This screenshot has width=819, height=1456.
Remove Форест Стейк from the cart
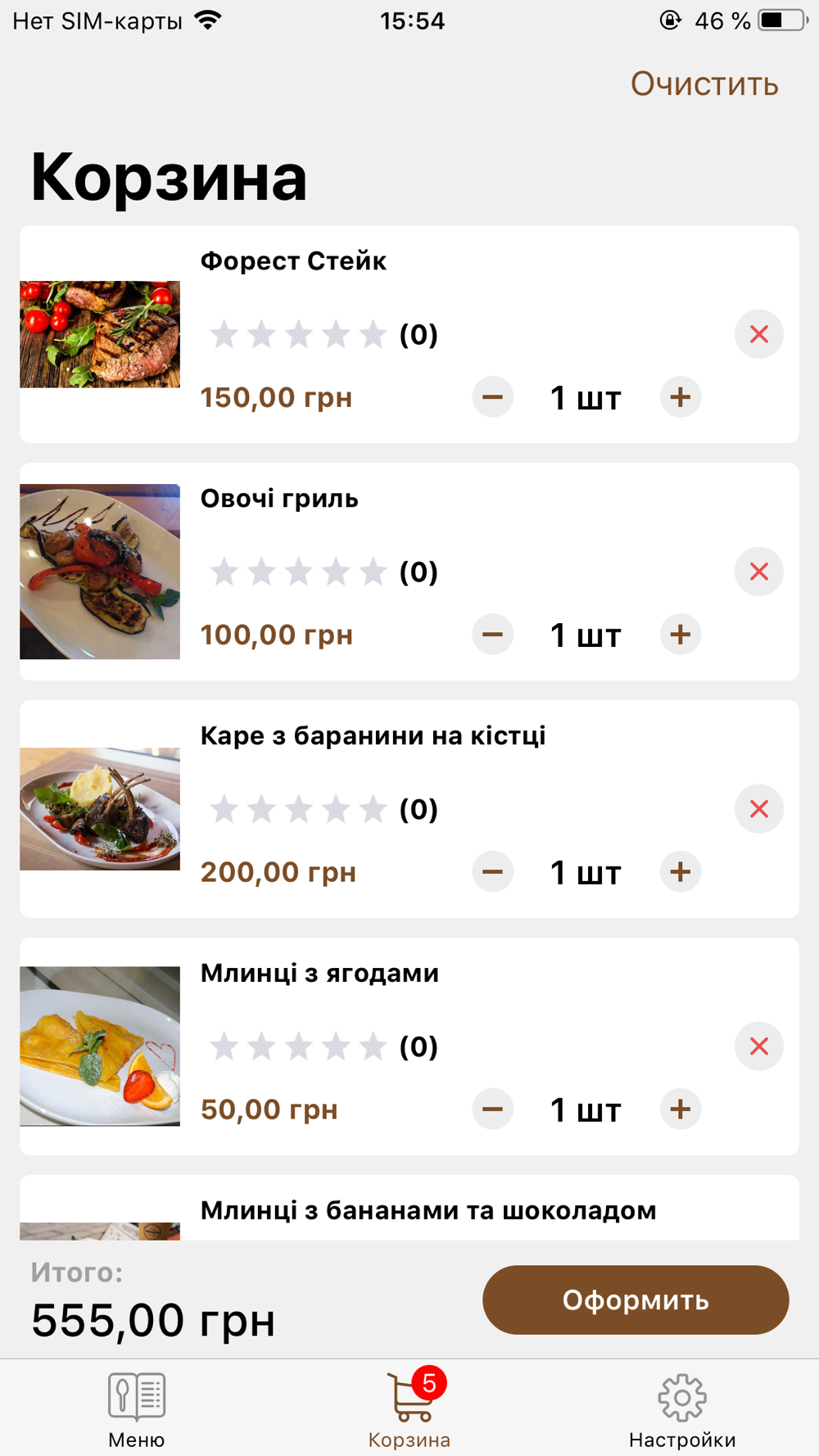click(x=758, y=334)
